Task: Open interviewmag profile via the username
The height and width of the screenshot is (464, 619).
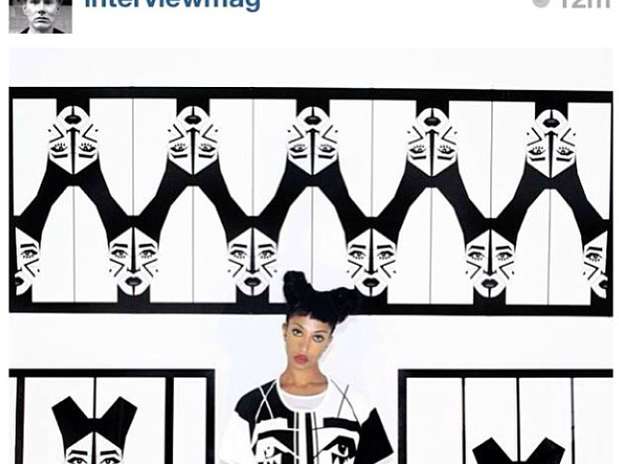Action: 172,4
